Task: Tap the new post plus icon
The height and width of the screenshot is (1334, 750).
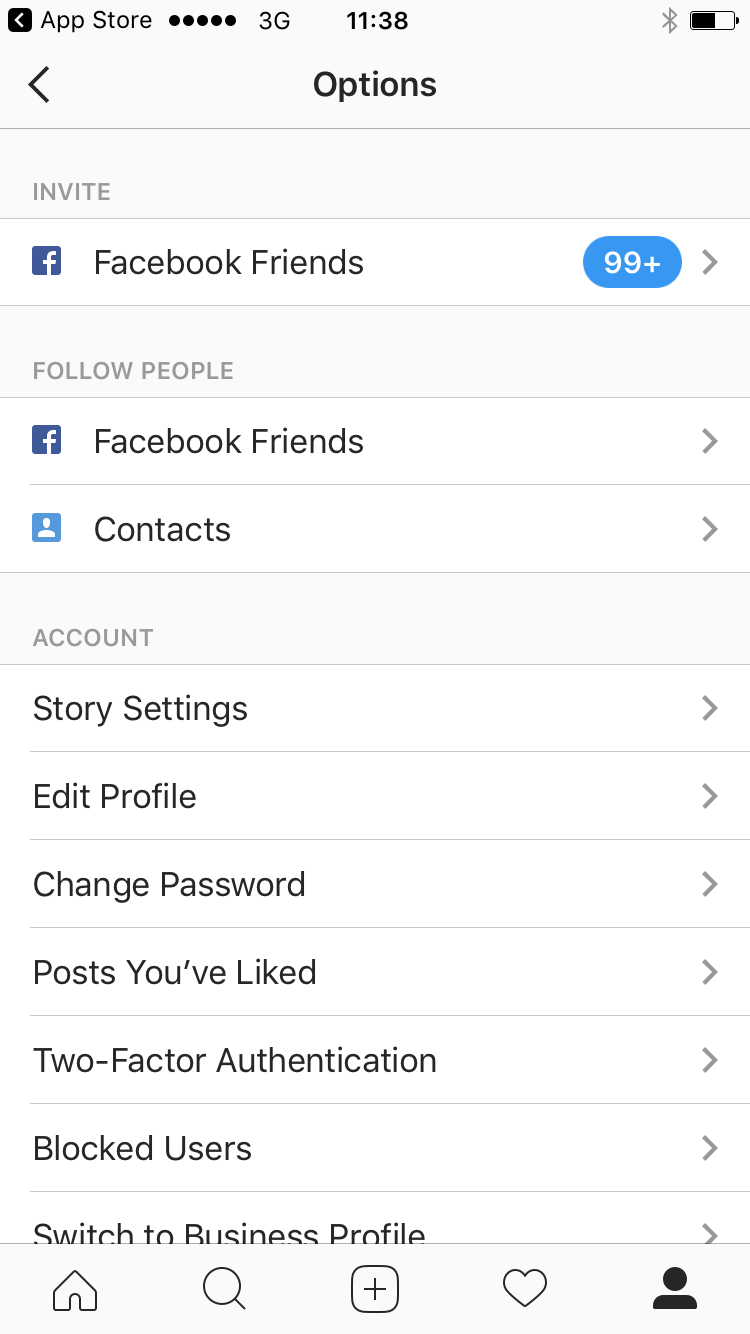Action: point(375,1289)
